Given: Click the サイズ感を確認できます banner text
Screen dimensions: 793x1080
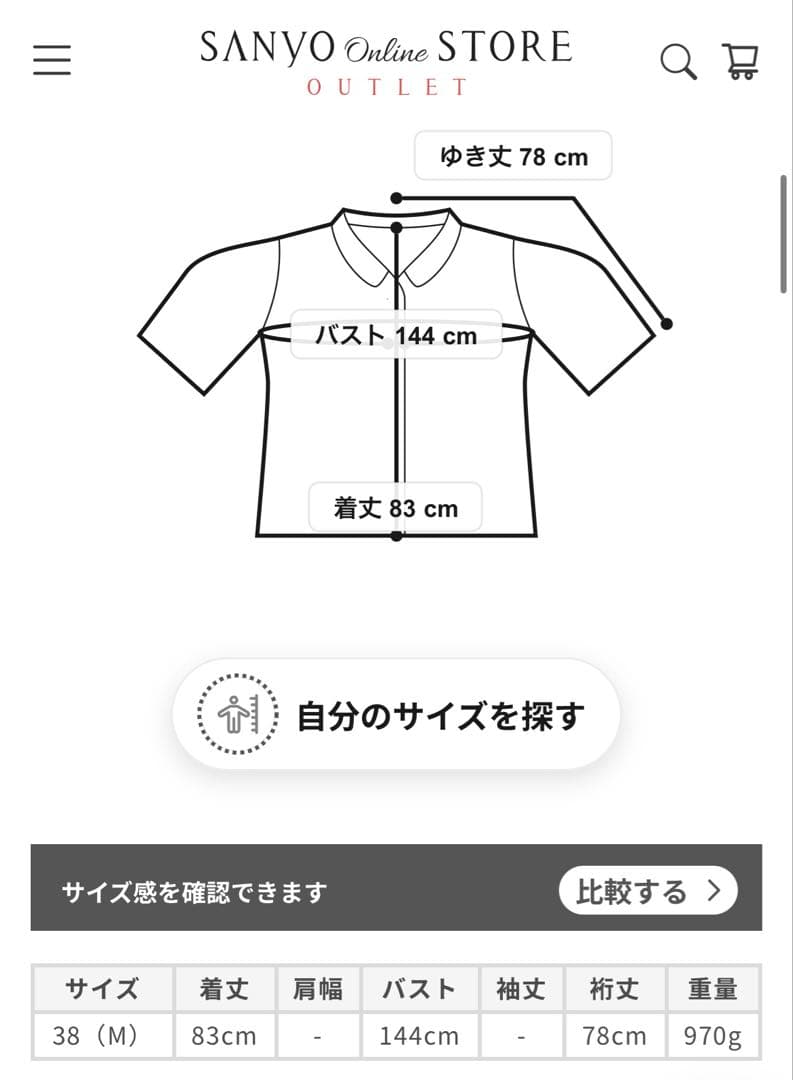Looking at the screenshot, I should pyautogui.click(x=196, y=891).
